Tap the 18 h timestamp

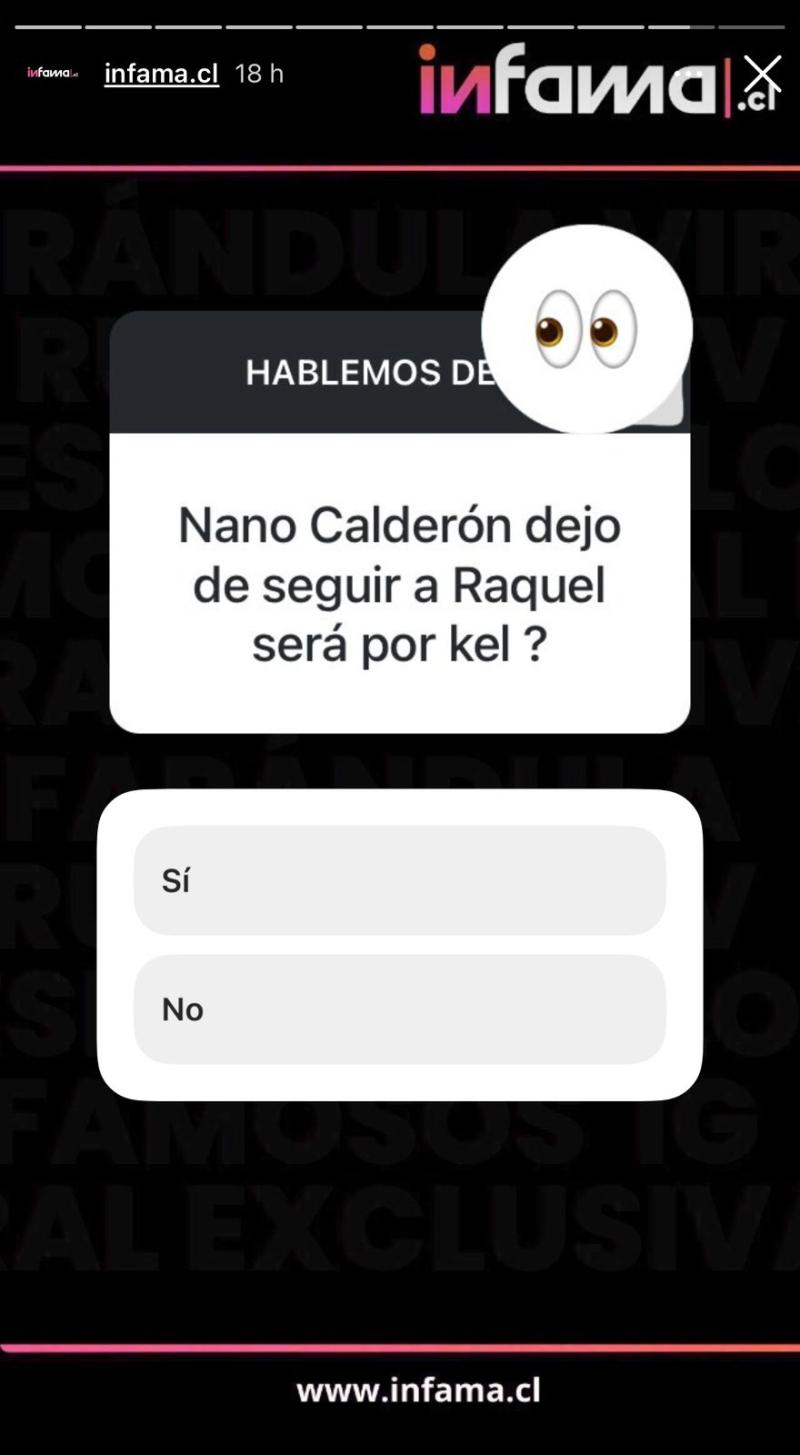pyautogui.click(x=258, y=72)
